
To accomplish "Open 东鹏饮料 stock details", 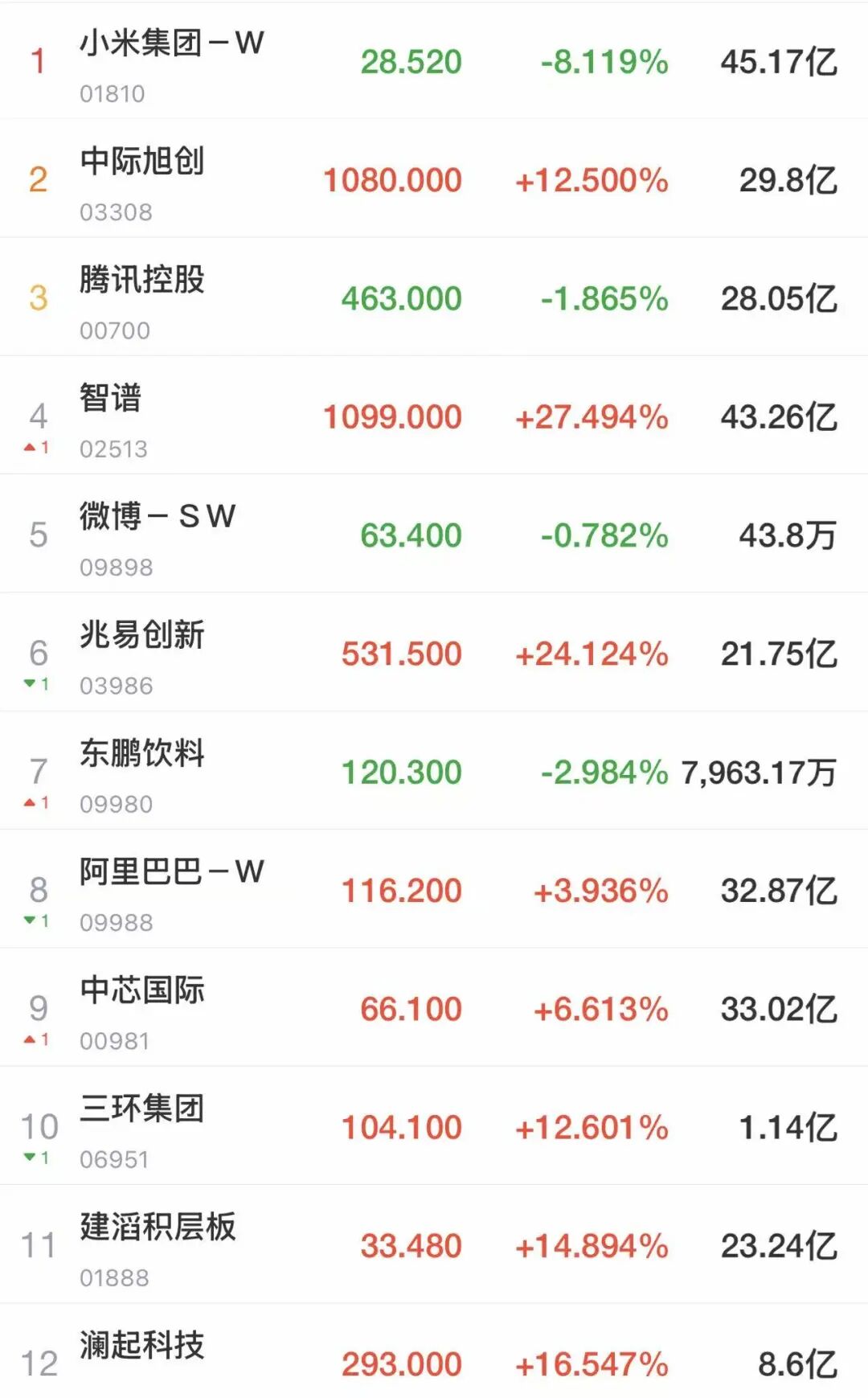I will tap(434, 770).
